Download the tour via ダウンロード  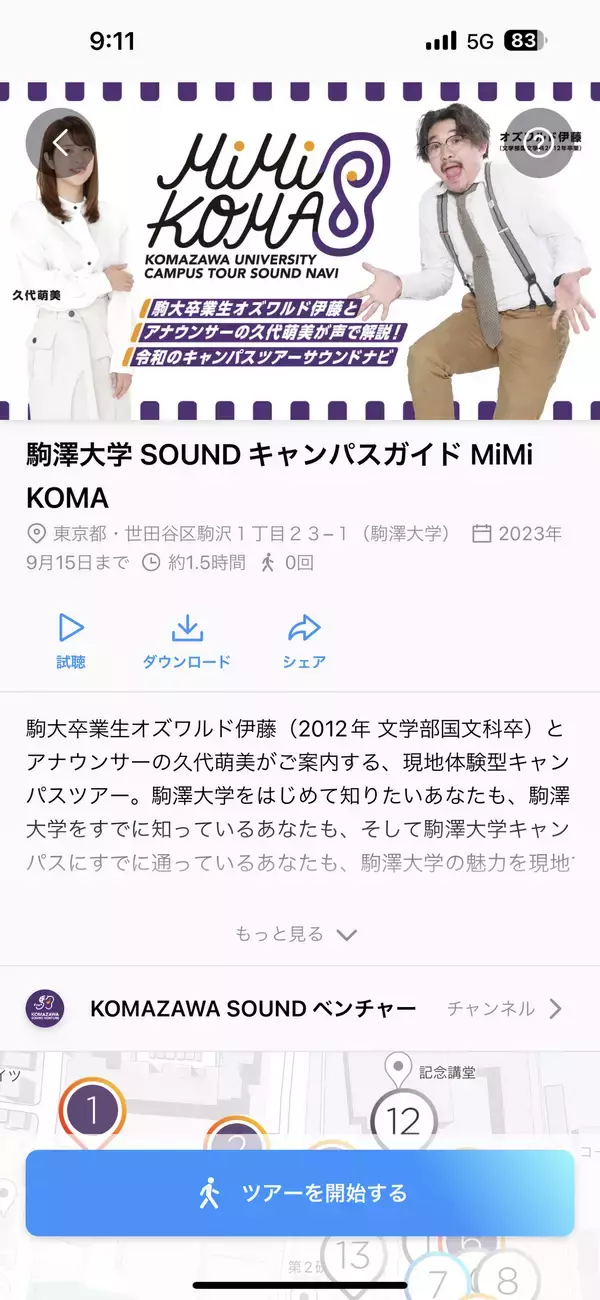pyautogui.click(x=187, y=641)
